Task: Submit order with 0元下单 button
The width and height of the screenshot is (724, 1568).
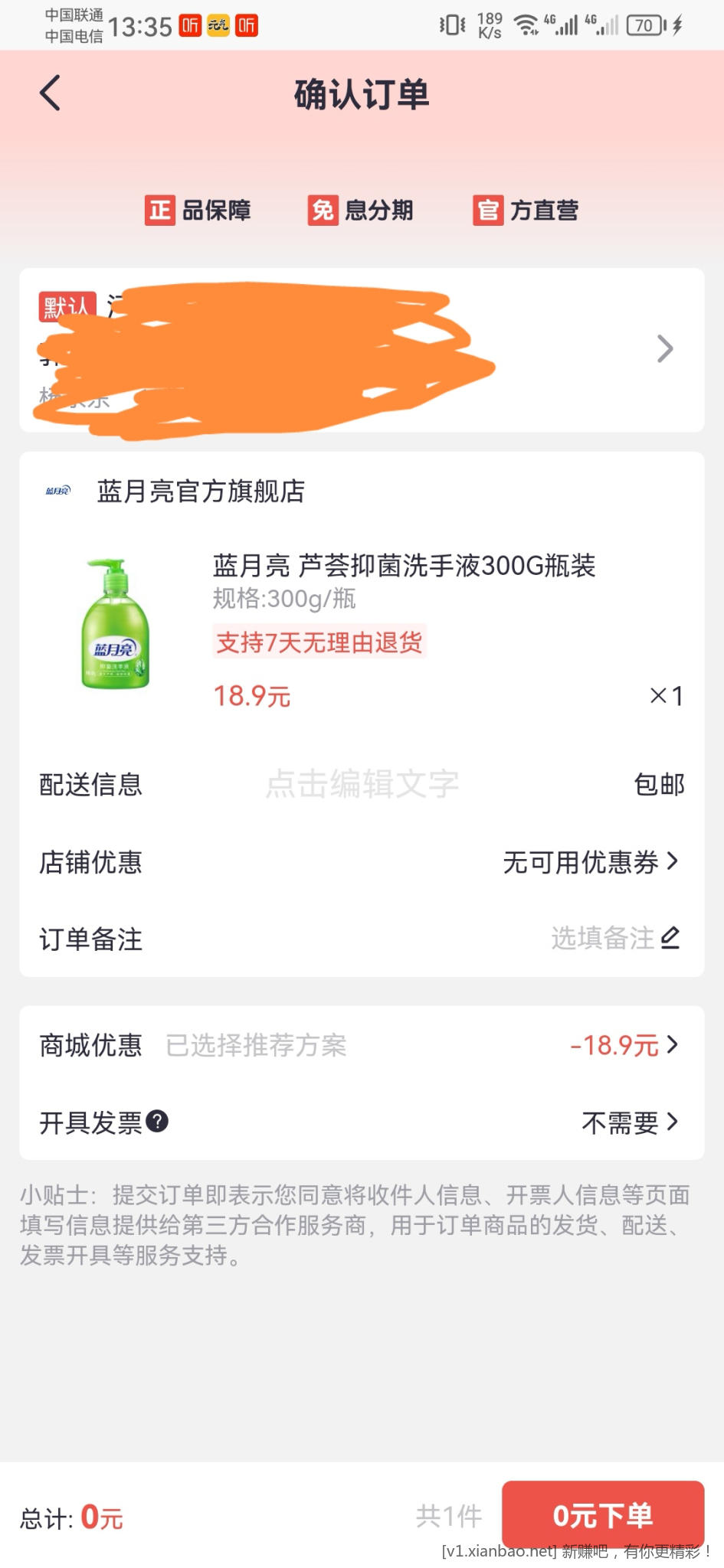Action: 602,1515
